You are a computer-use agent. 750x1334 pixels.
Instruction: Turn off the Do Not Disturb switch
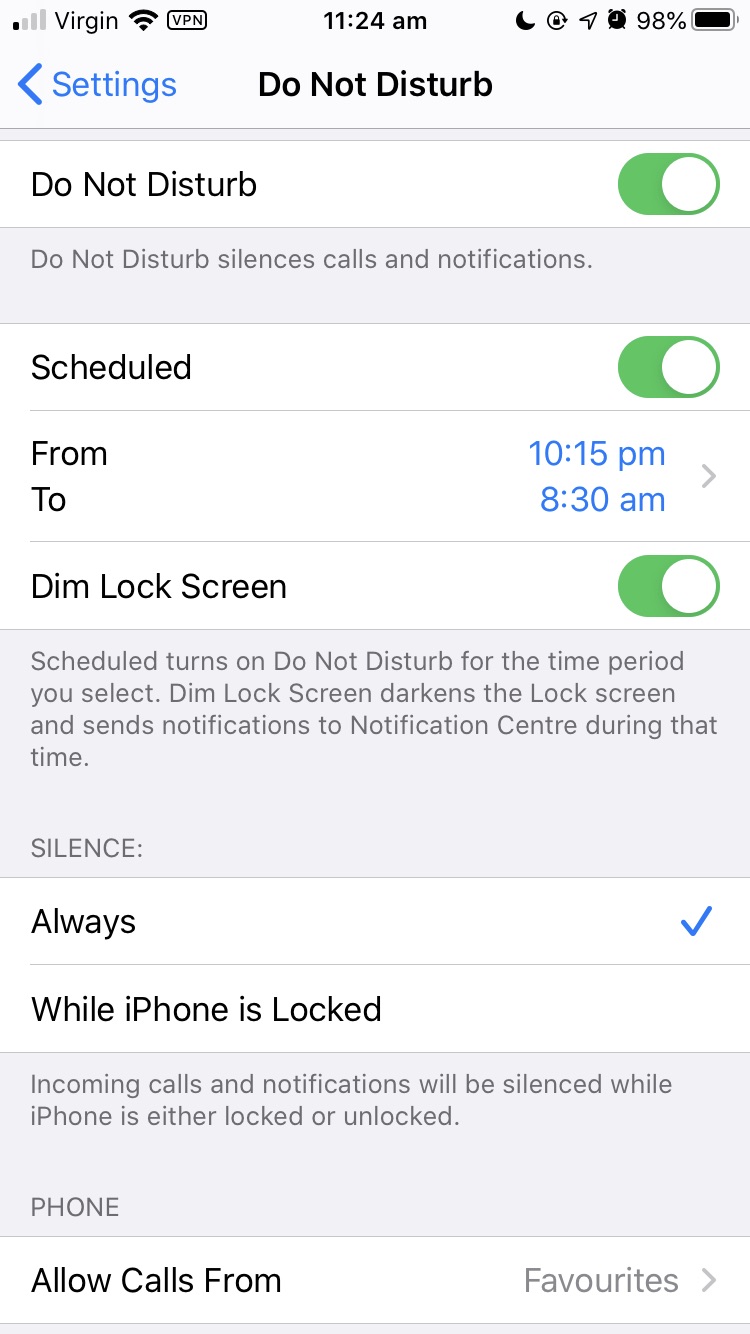coord(668,185)
